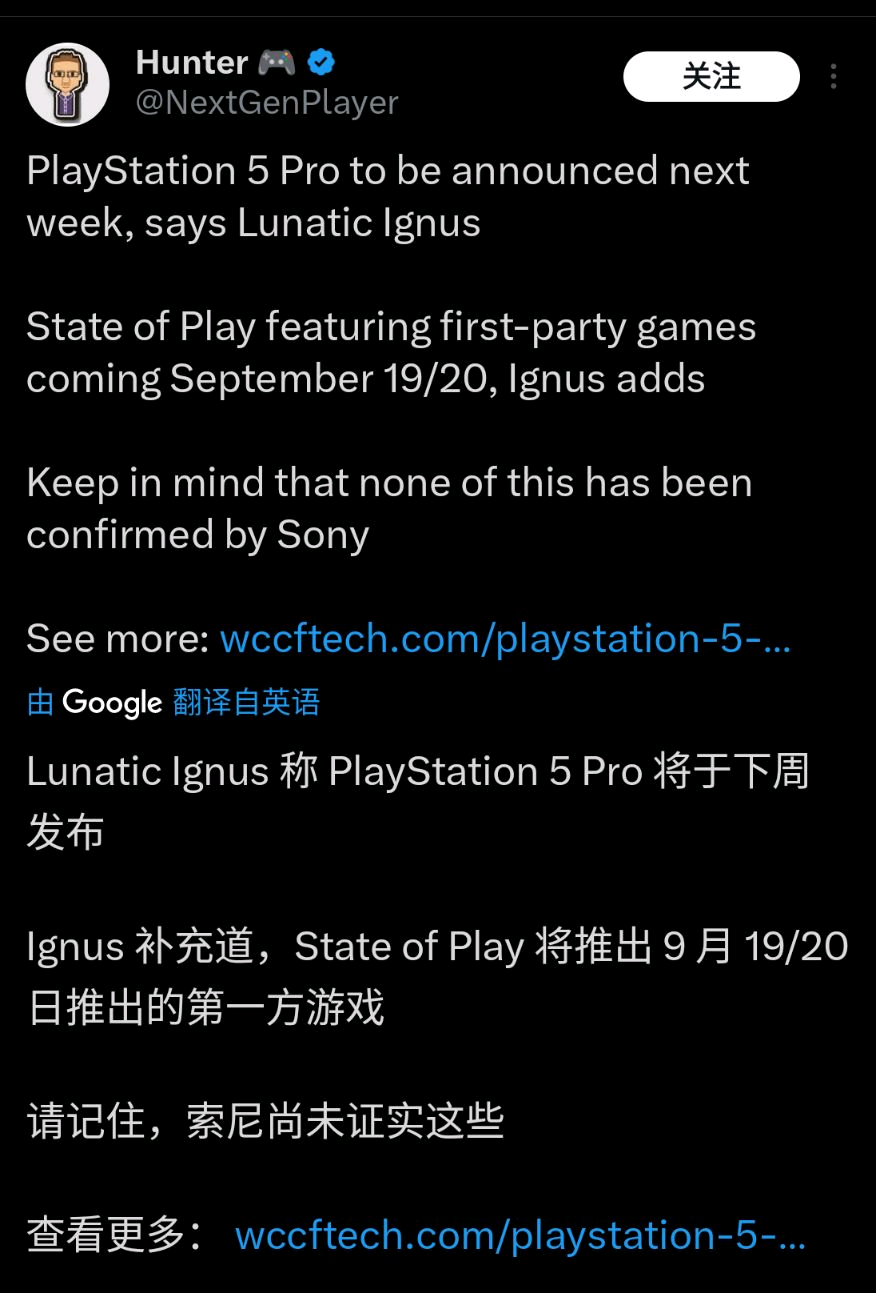The width and height of the screenshot is (876, 1293).
Task: Open wccftech link after 查看更多
Action: pyautogui.click(x=520, y=1236)
